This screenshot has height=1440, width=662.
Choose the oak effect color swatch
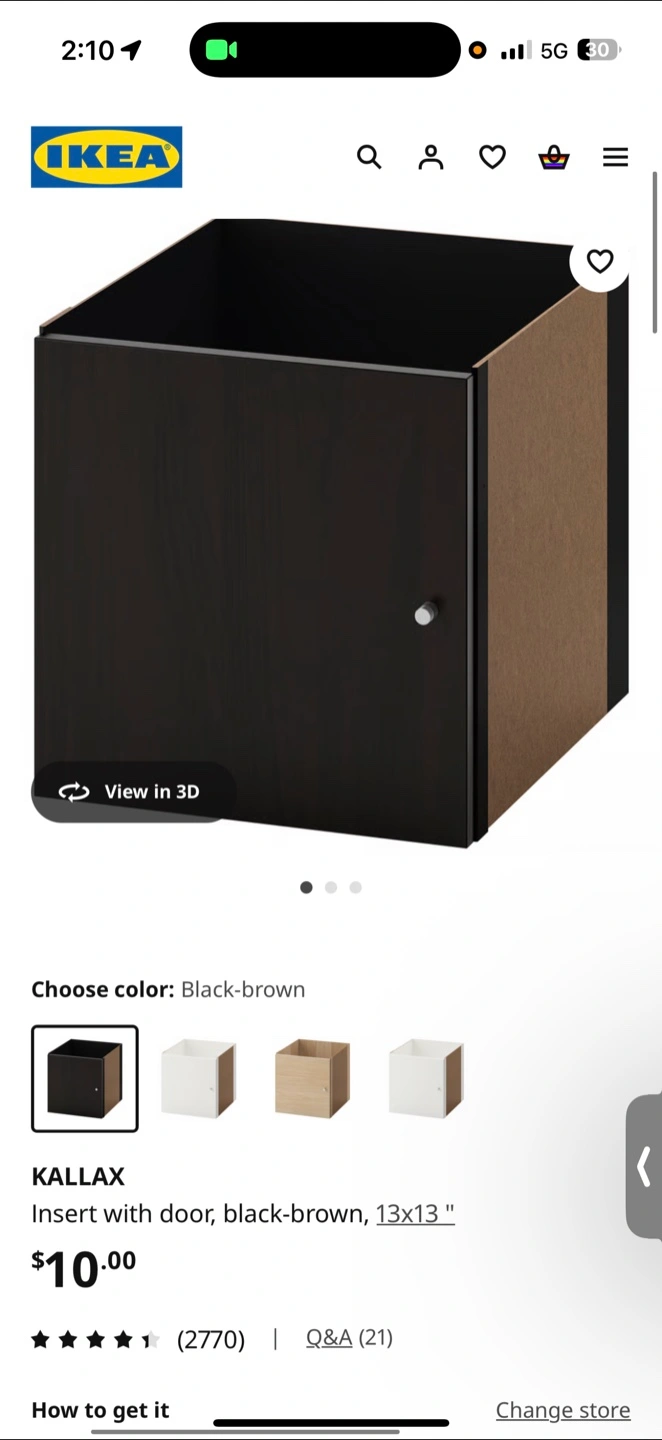pyautogui.click(x=312, y=1078)
